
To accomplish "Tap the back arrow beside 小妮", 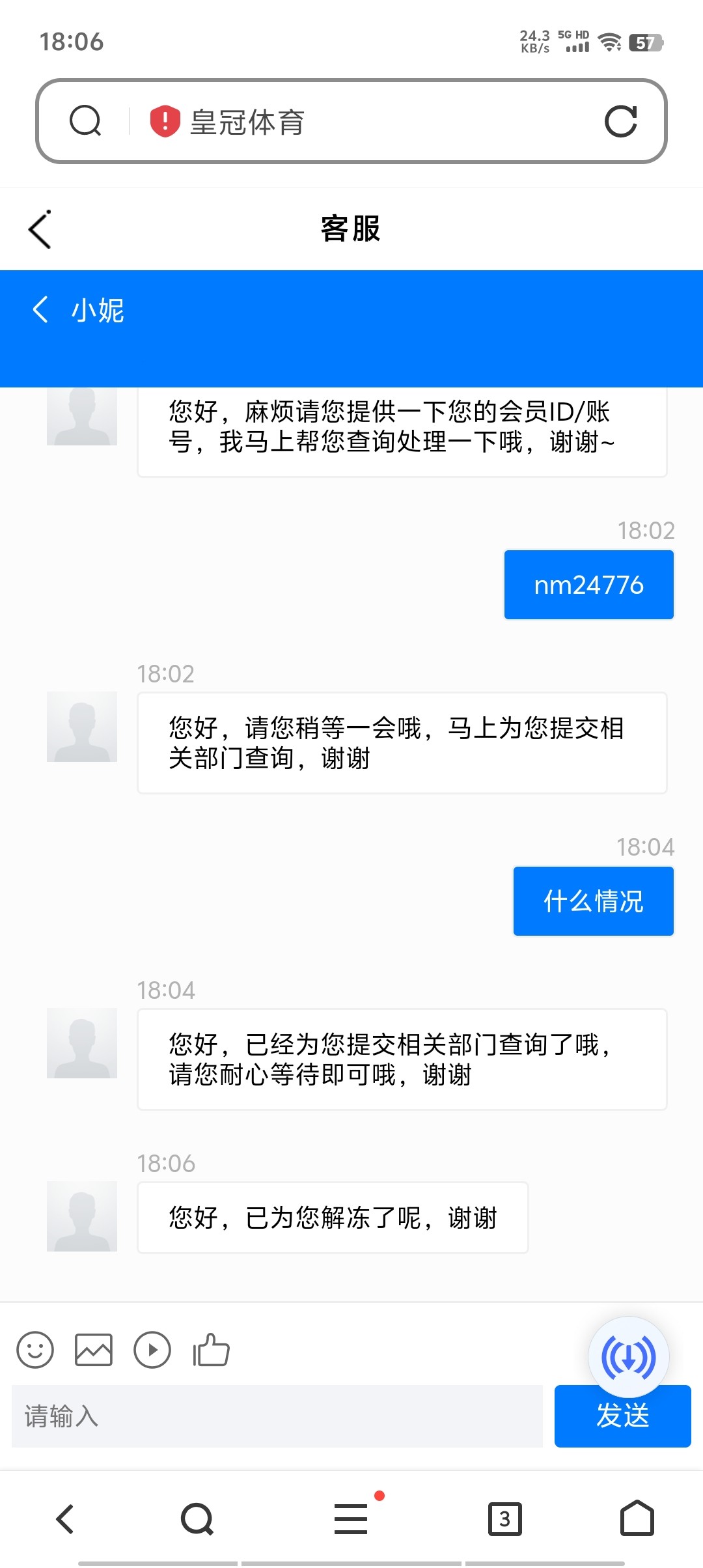I will point(40,309).
